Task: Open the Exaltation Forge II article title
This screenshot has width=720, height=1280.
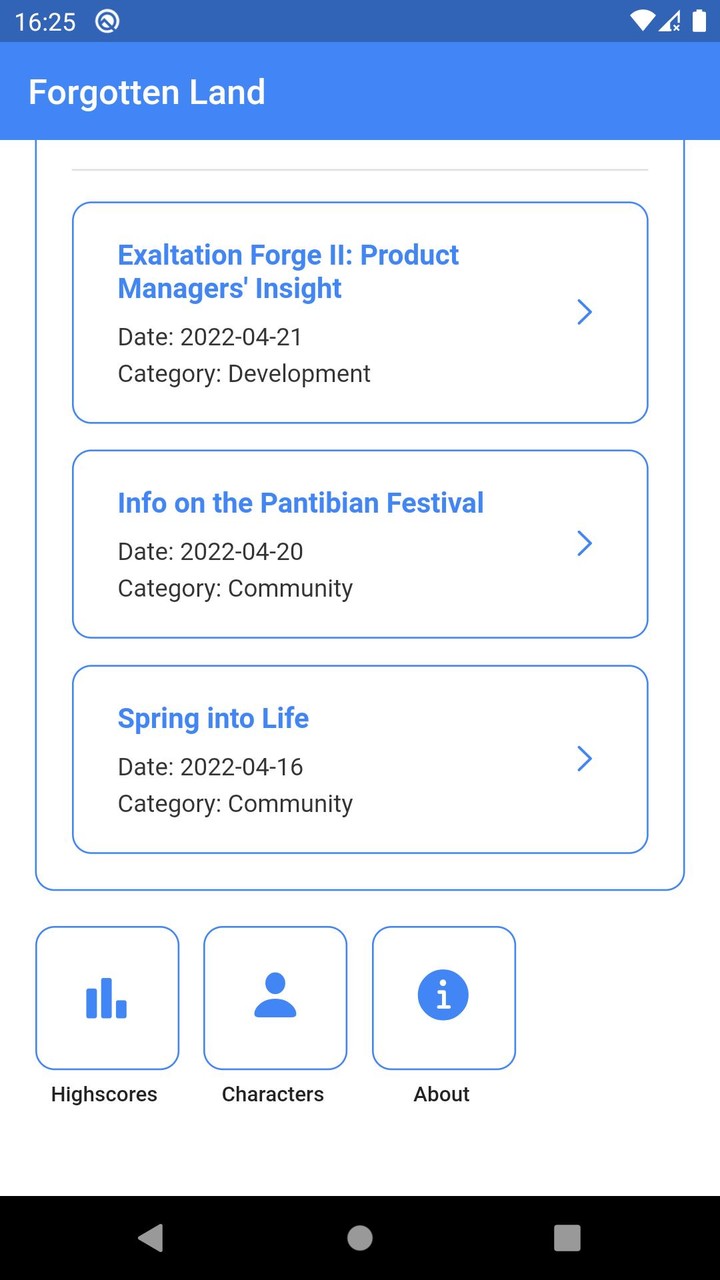Action: pyautogui.click(x=288, y=272)
